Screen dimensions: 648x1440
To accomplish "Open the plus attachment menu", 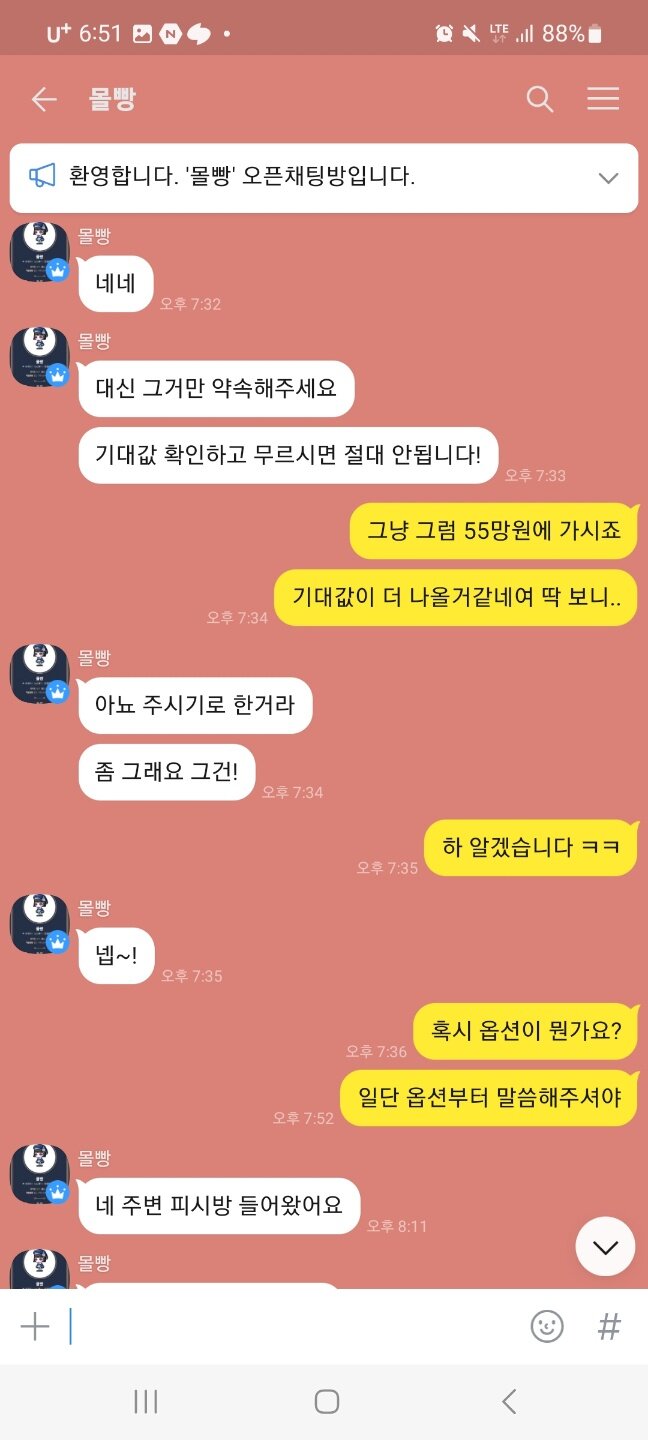I will (35, 1327).
